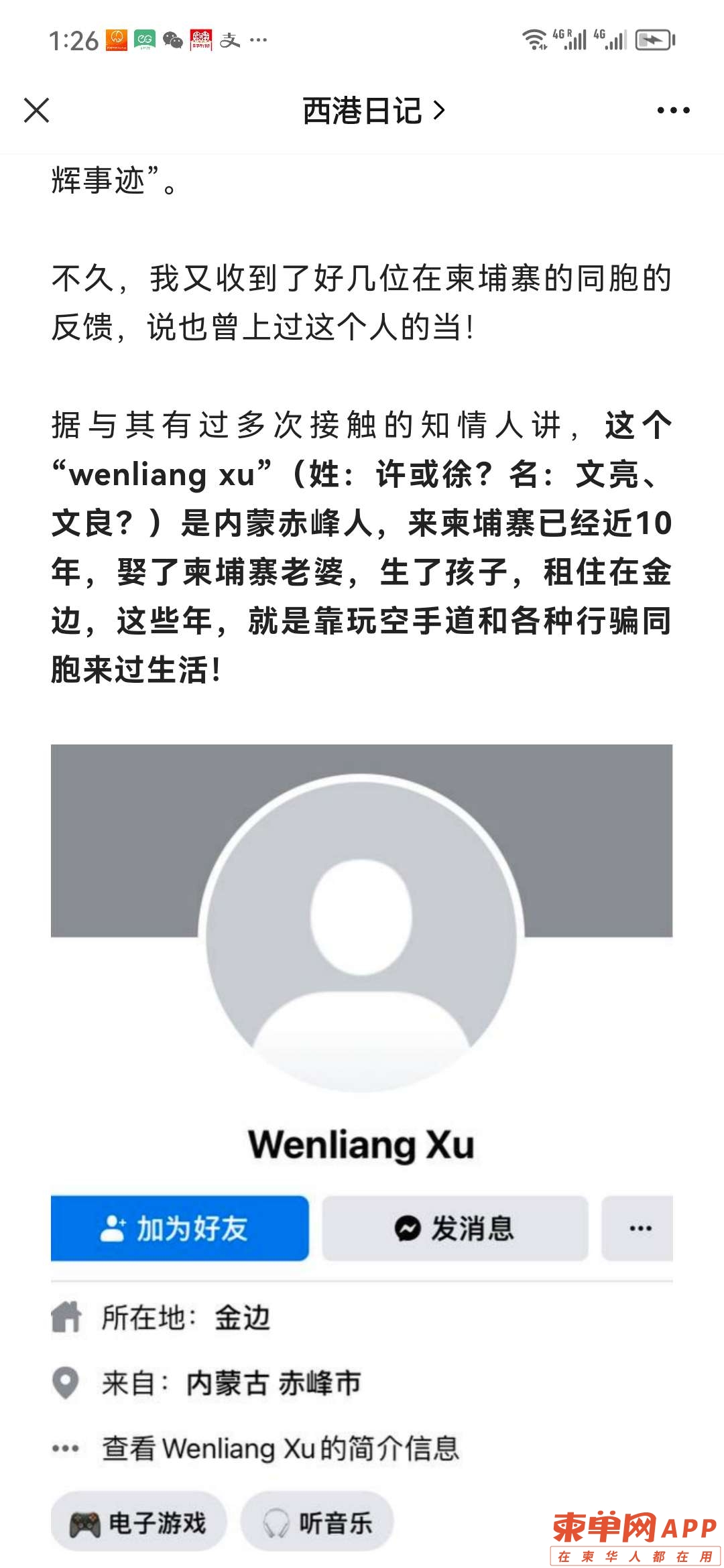Close the article page
724x1568 pixels.
tap(37, 111)
